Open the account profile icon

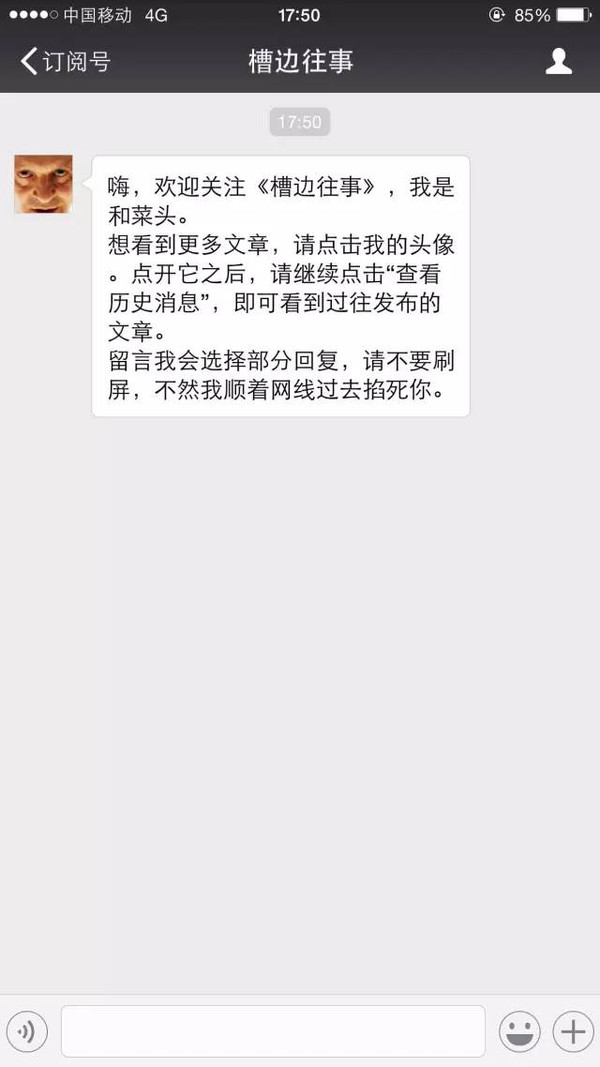559,61
